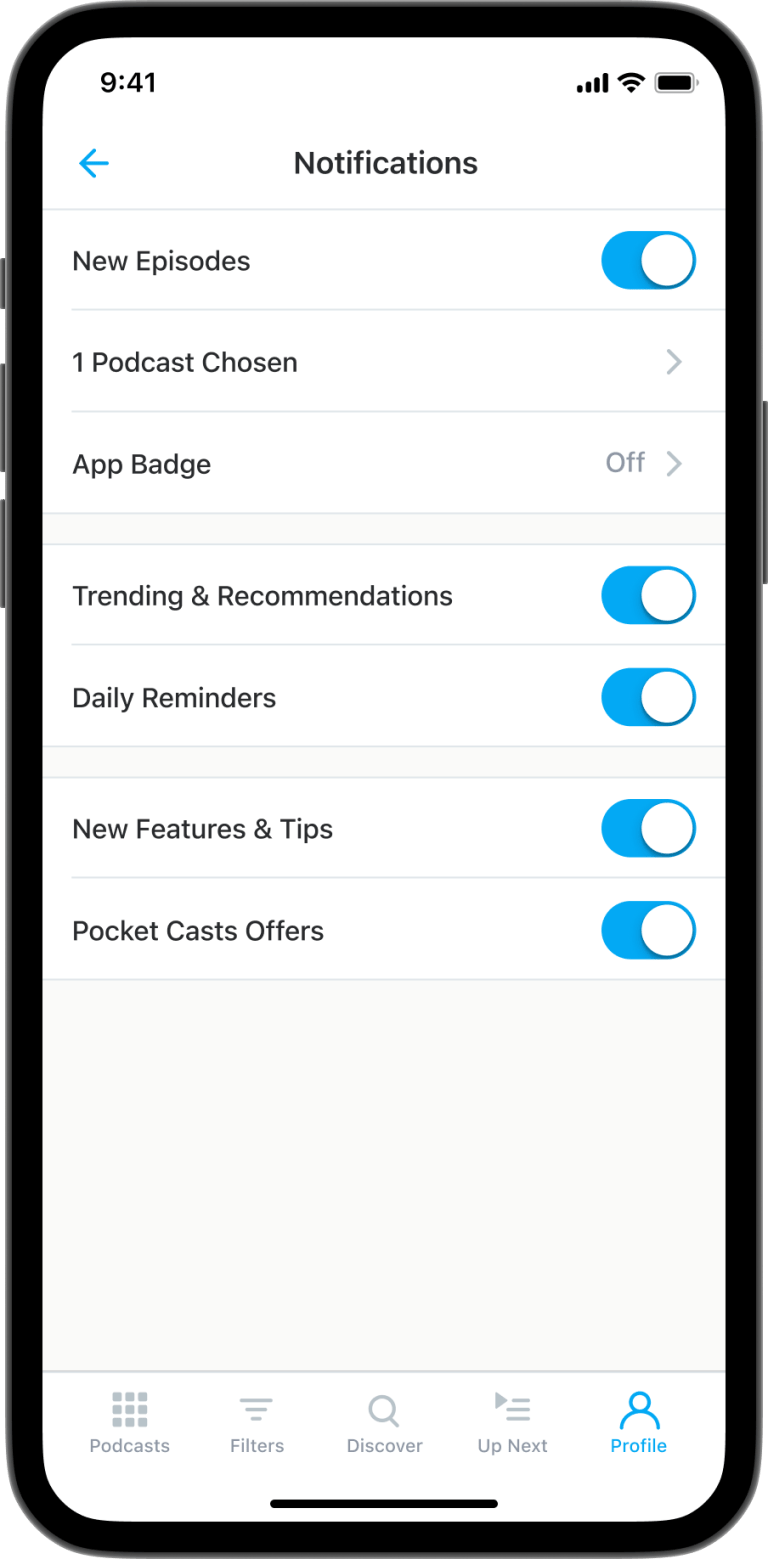Disable New Features & Tips
768x1559 pixels.
[648, 828]
